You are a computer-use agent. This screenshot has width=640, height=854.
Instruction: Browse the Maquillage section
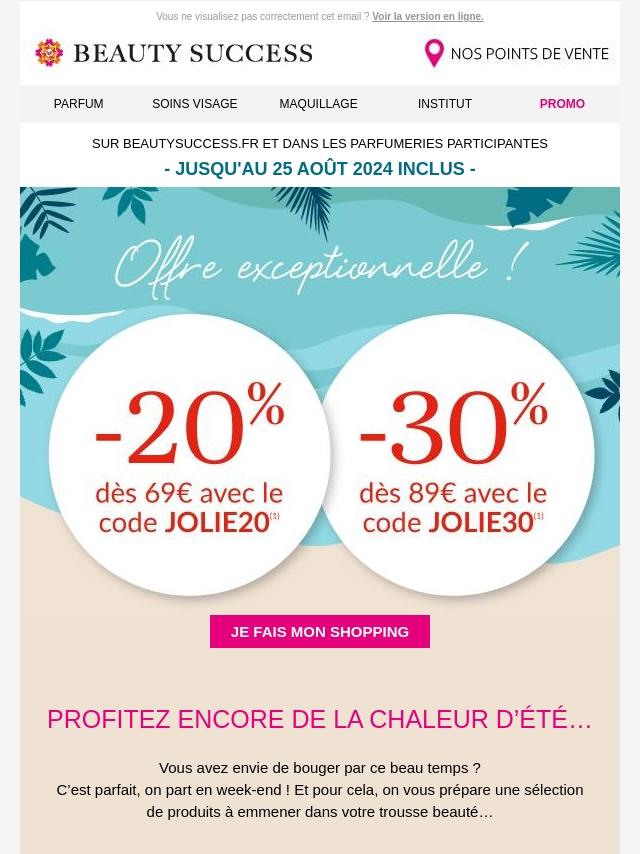(318, 104)
